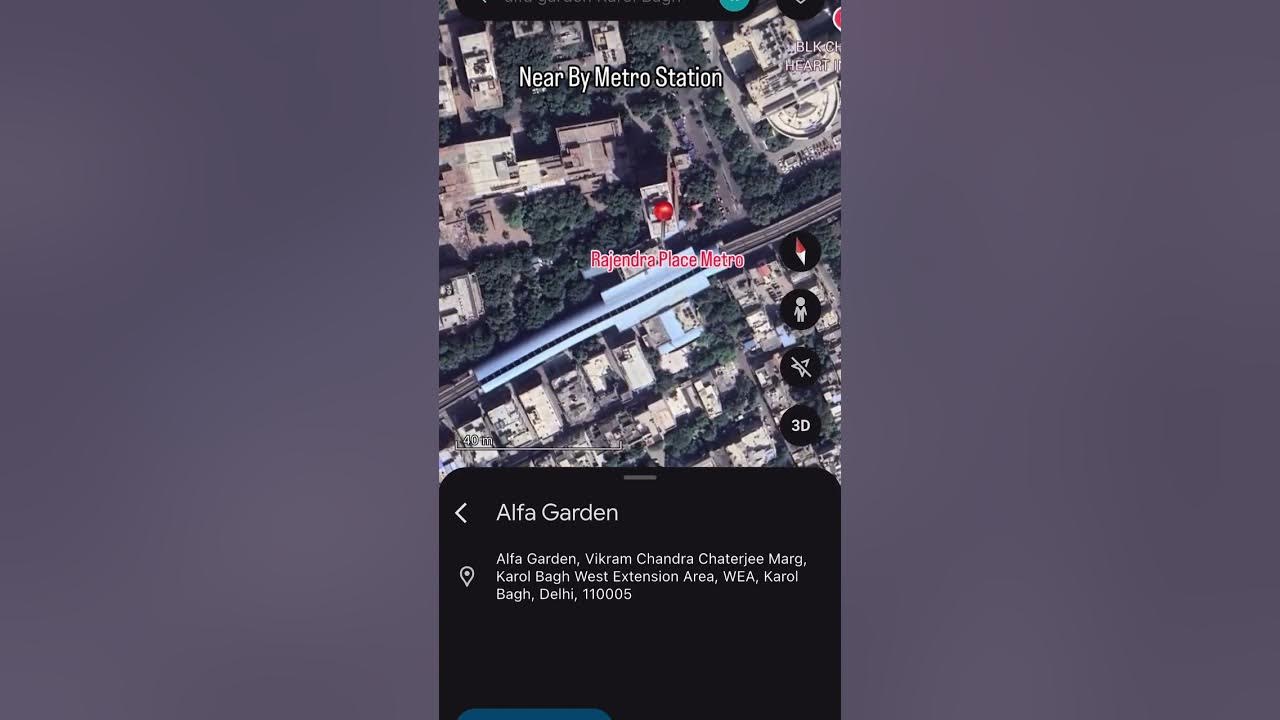Open the Alfa Garden address row

[x=650, y=576]
